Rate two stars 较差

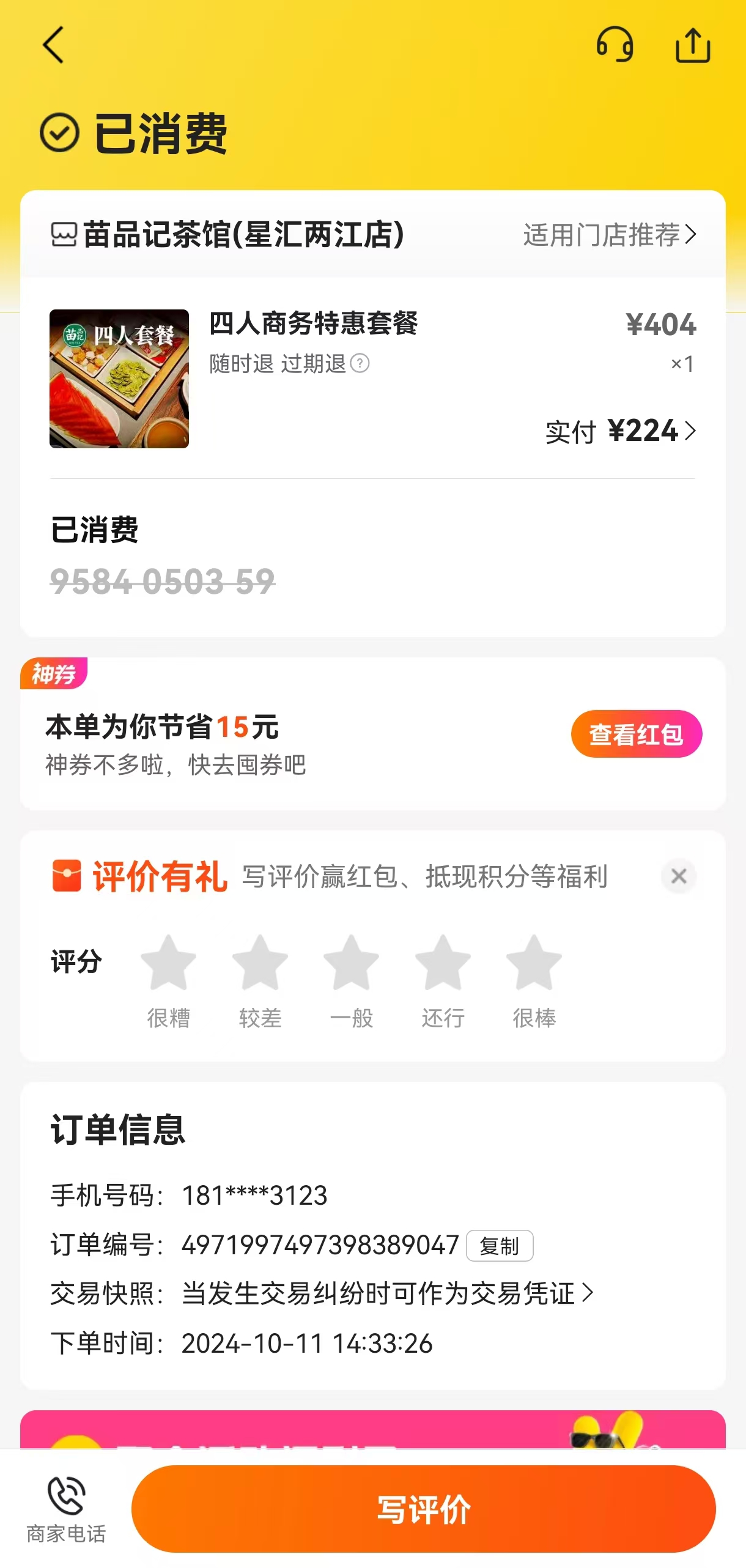pos(260,962)
